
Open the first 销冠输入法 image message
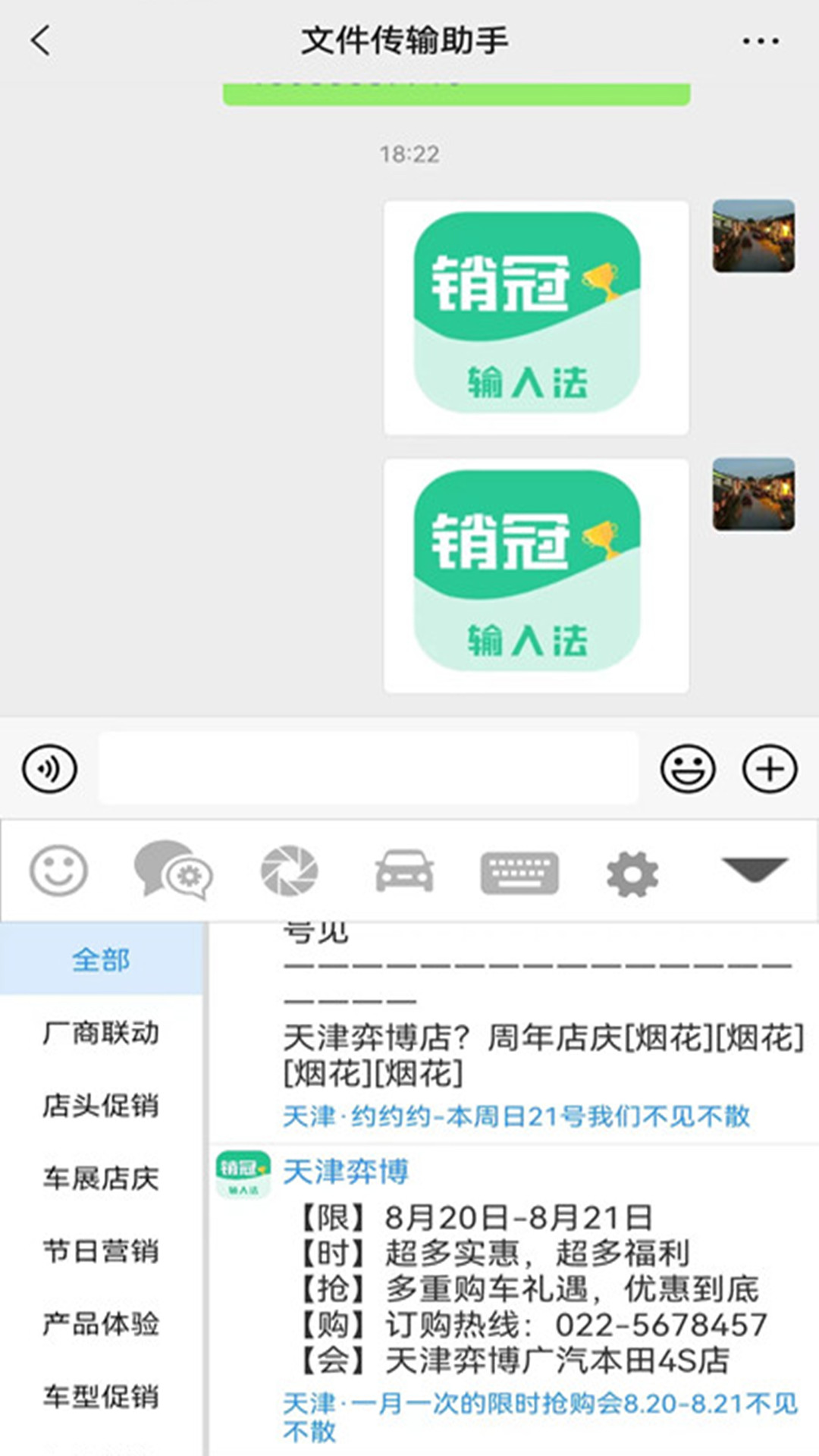(536, 317)
